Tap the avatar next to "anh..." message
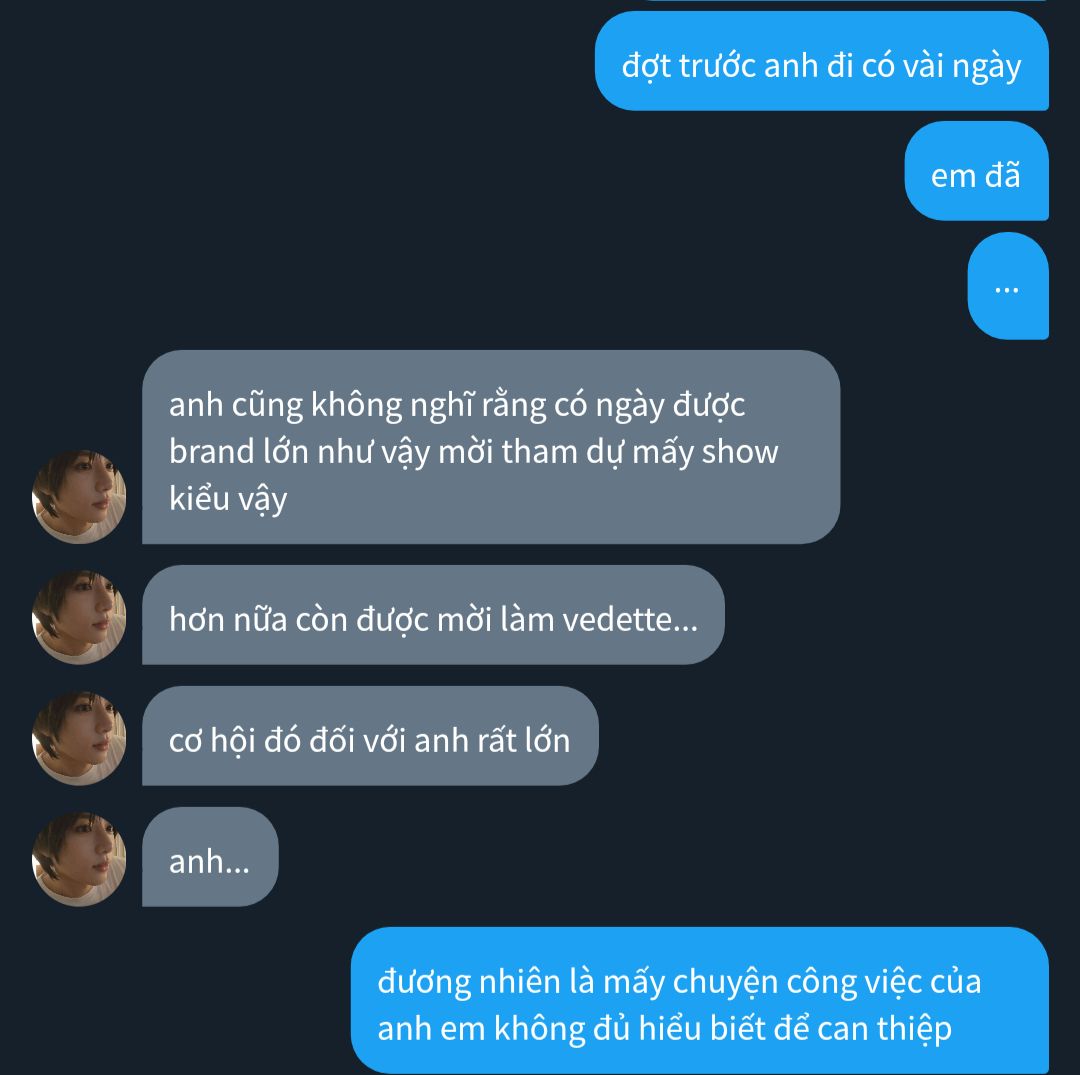The width and height of the screenshot is (1080, 1075). 79,859
